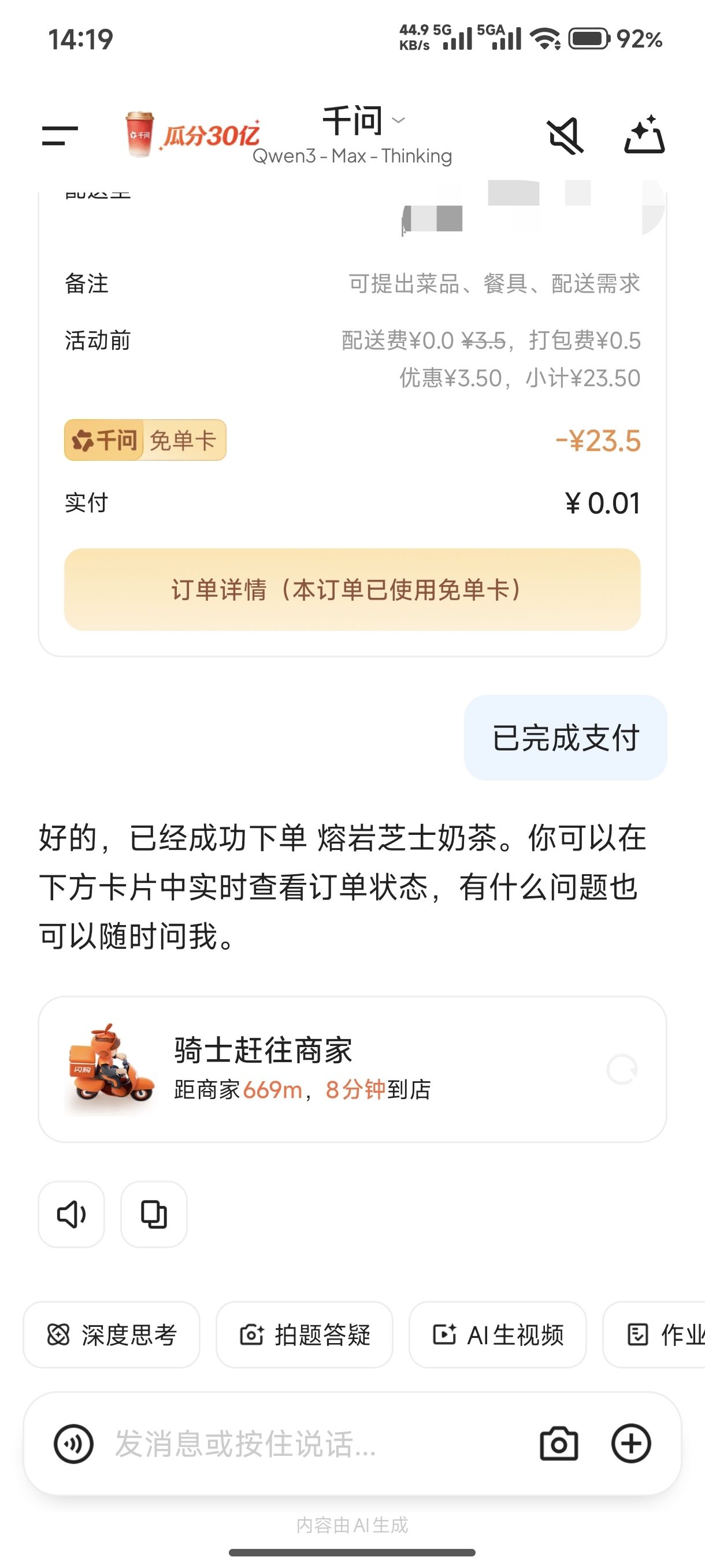This screenshot has width=705, height=1568.
Task: Expand the 千问 model selector dropdown
Action: click(x=362, y=121)
